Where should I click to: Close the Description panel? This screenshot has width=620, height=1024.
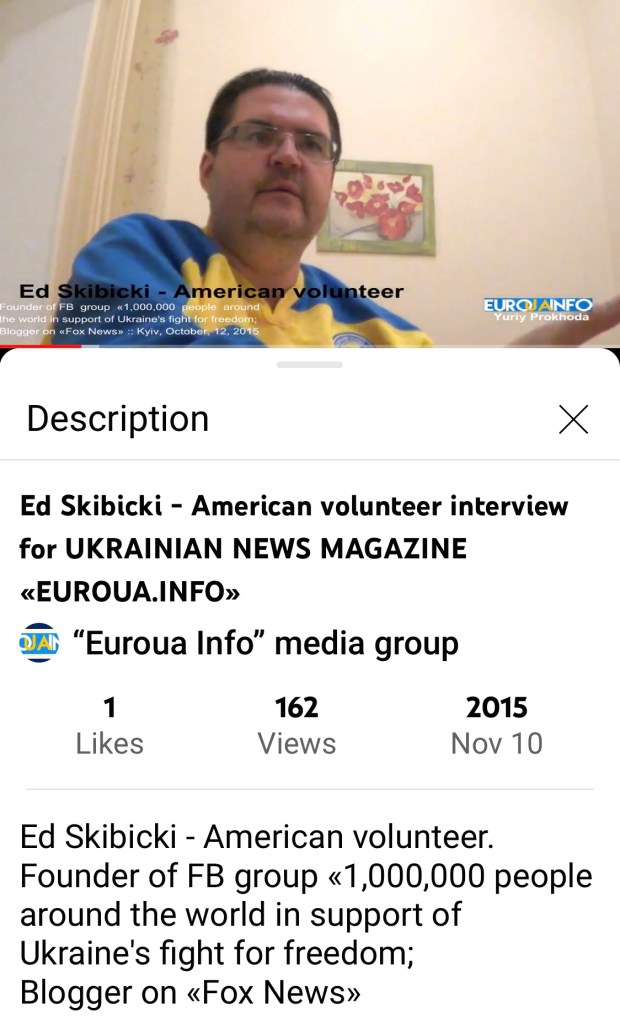tap(573, 420)
